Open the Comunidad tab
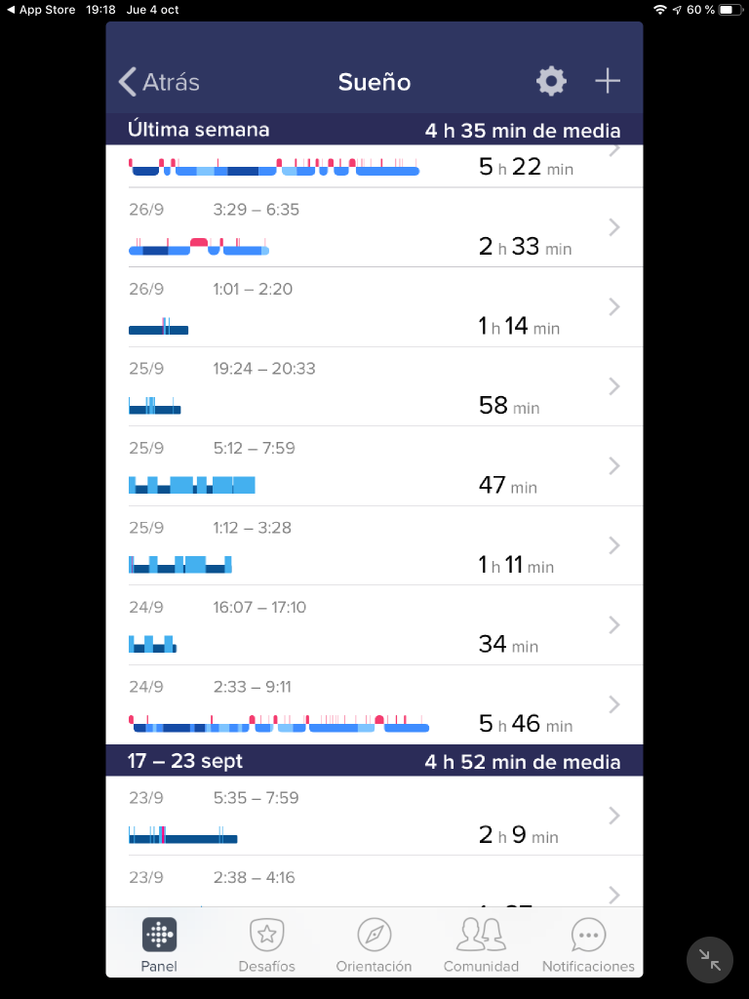749x999 pixels. point(481,945)
